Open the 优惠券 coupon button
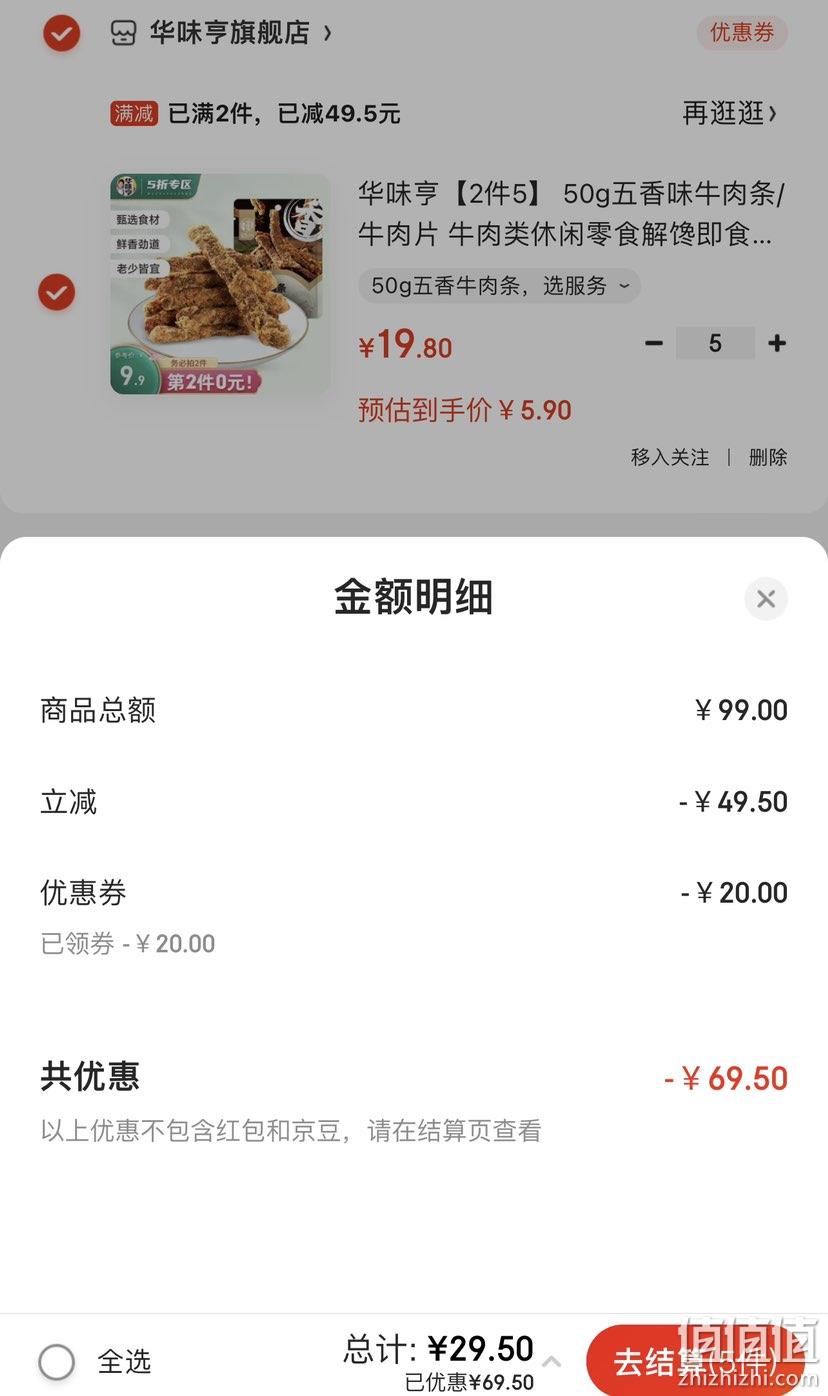 [742, 33]
